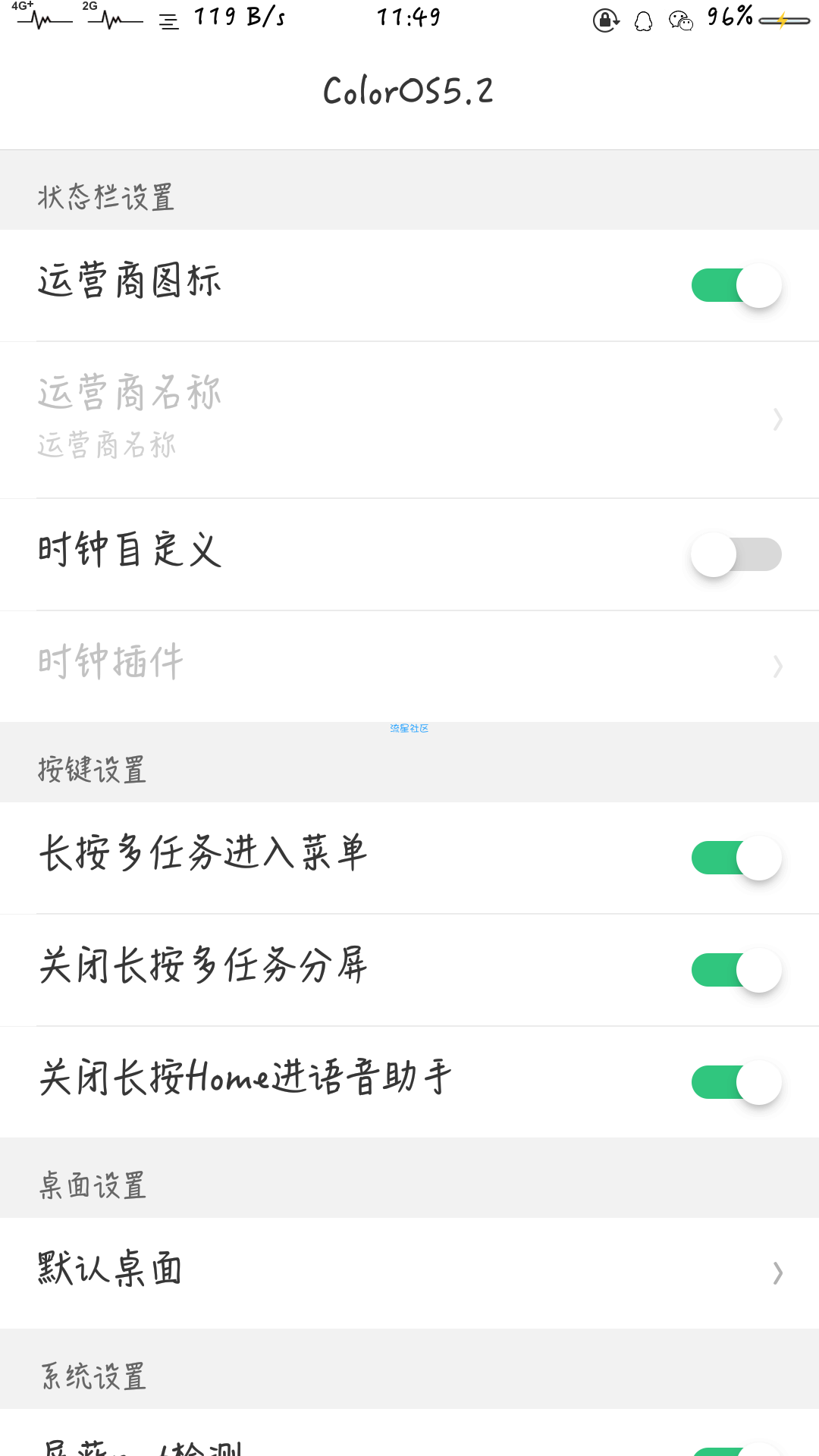
Task: Turn off the 运营商图标 switch
Action: coord(736,285)
